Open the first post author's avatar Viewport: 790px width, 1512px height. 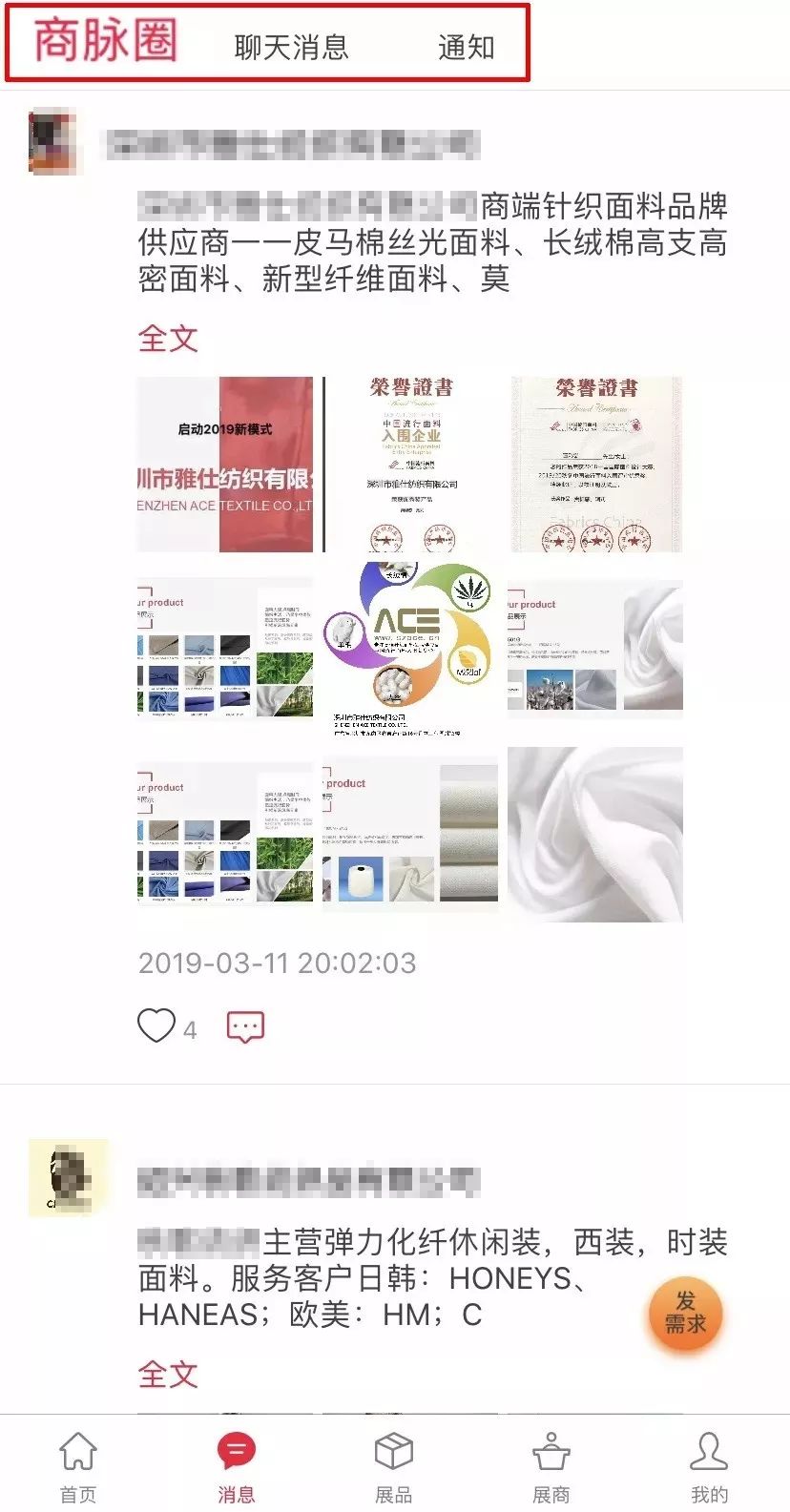pos(52,143)
